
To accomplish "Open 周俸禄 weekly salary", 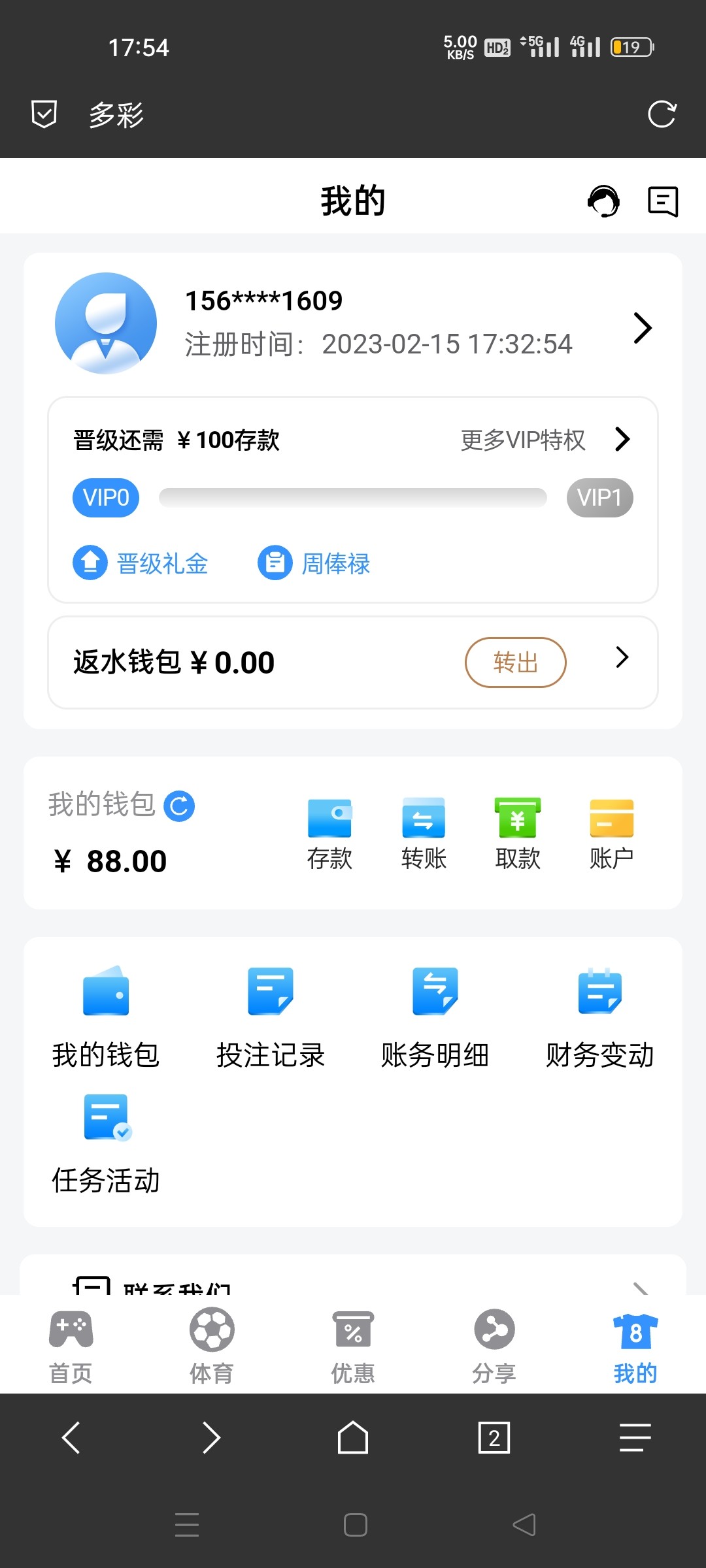I will tap(314, 563).
